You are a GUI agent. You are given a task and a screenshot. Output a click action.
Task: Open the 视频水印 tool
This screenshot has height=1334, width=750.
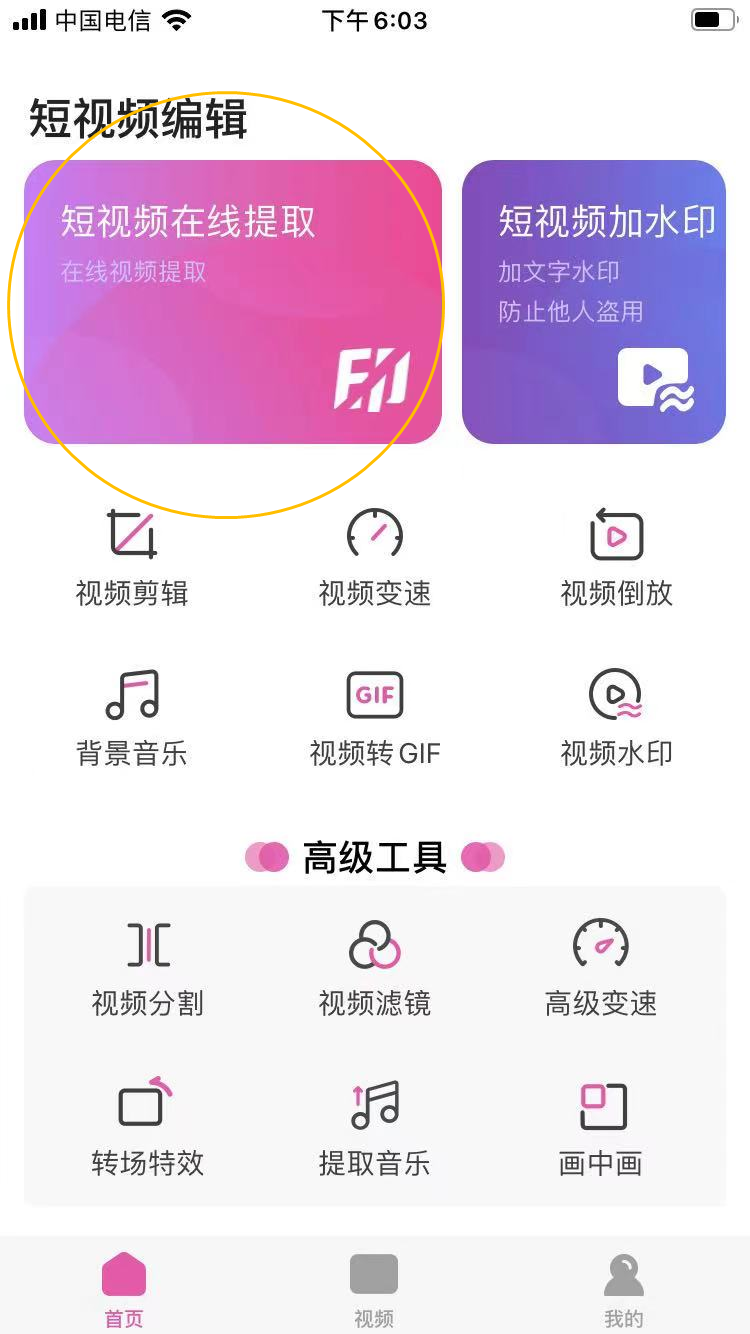pos(616,717)
